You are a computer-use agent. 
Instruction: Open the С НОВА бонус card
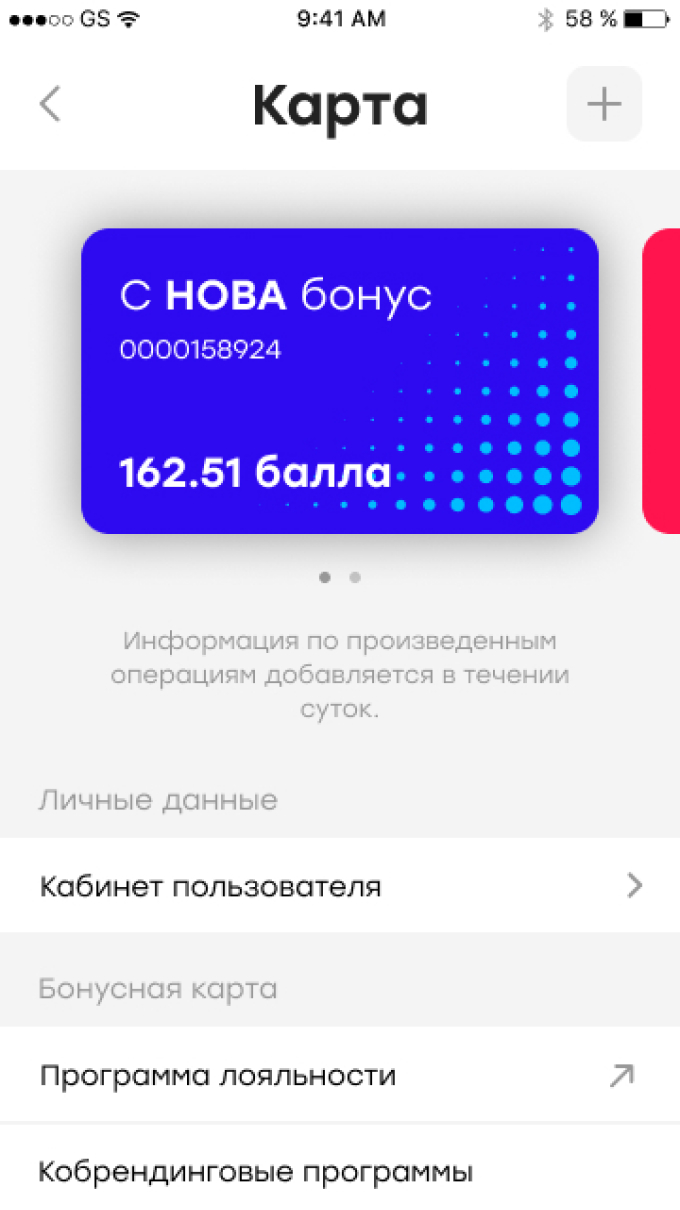pyautogui.click(x=339, y=381)
